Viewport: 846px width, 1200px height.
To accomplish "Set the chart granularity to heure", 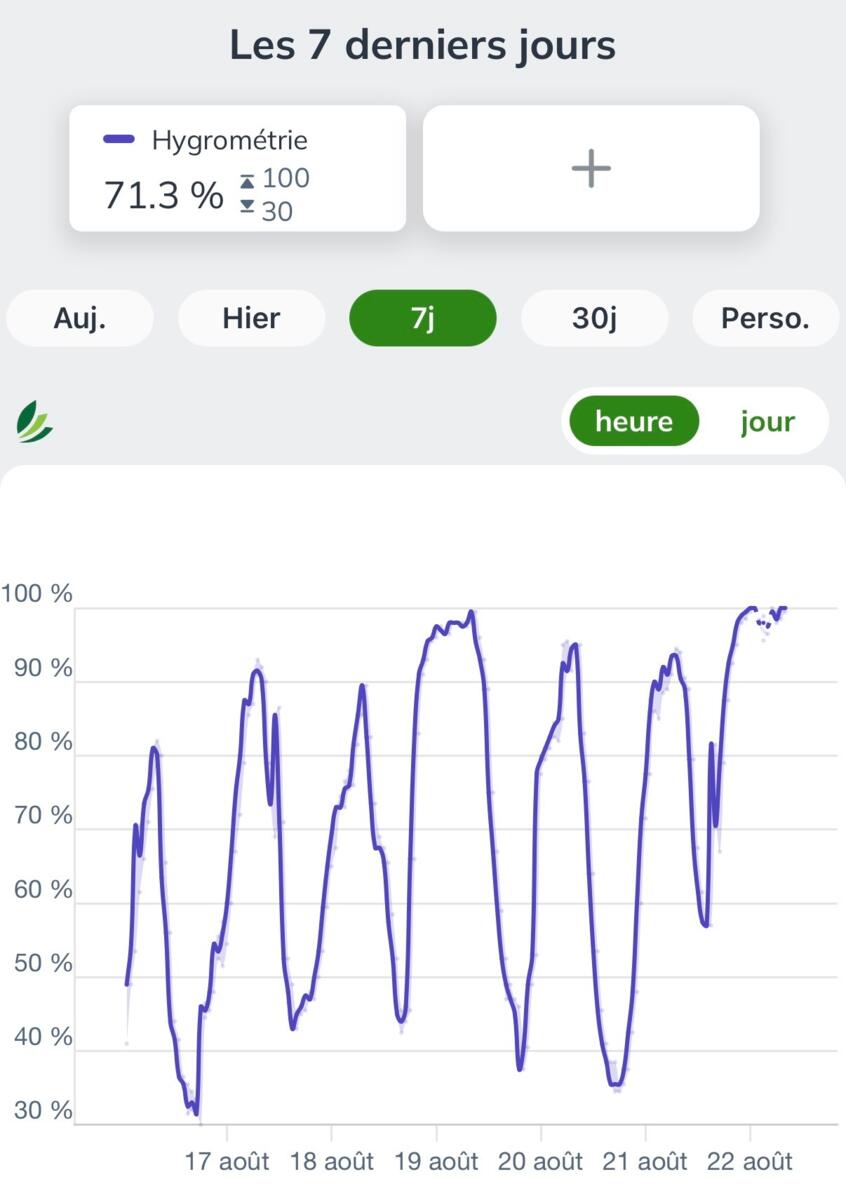I will 634,421.
